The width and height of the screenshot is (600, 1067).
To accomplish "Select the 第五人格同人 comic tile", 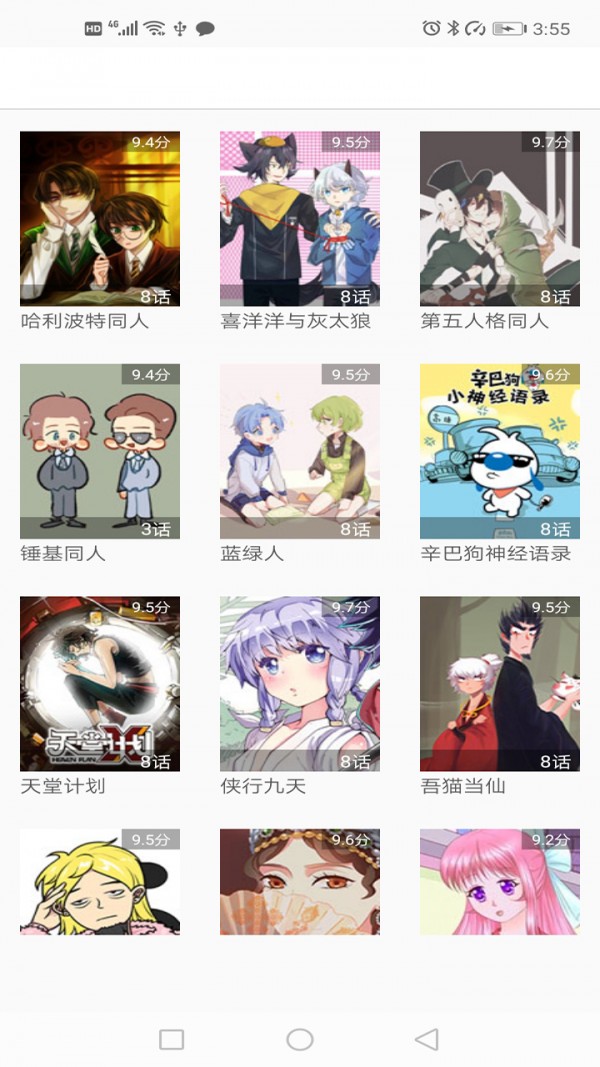I will click(500, 218).
